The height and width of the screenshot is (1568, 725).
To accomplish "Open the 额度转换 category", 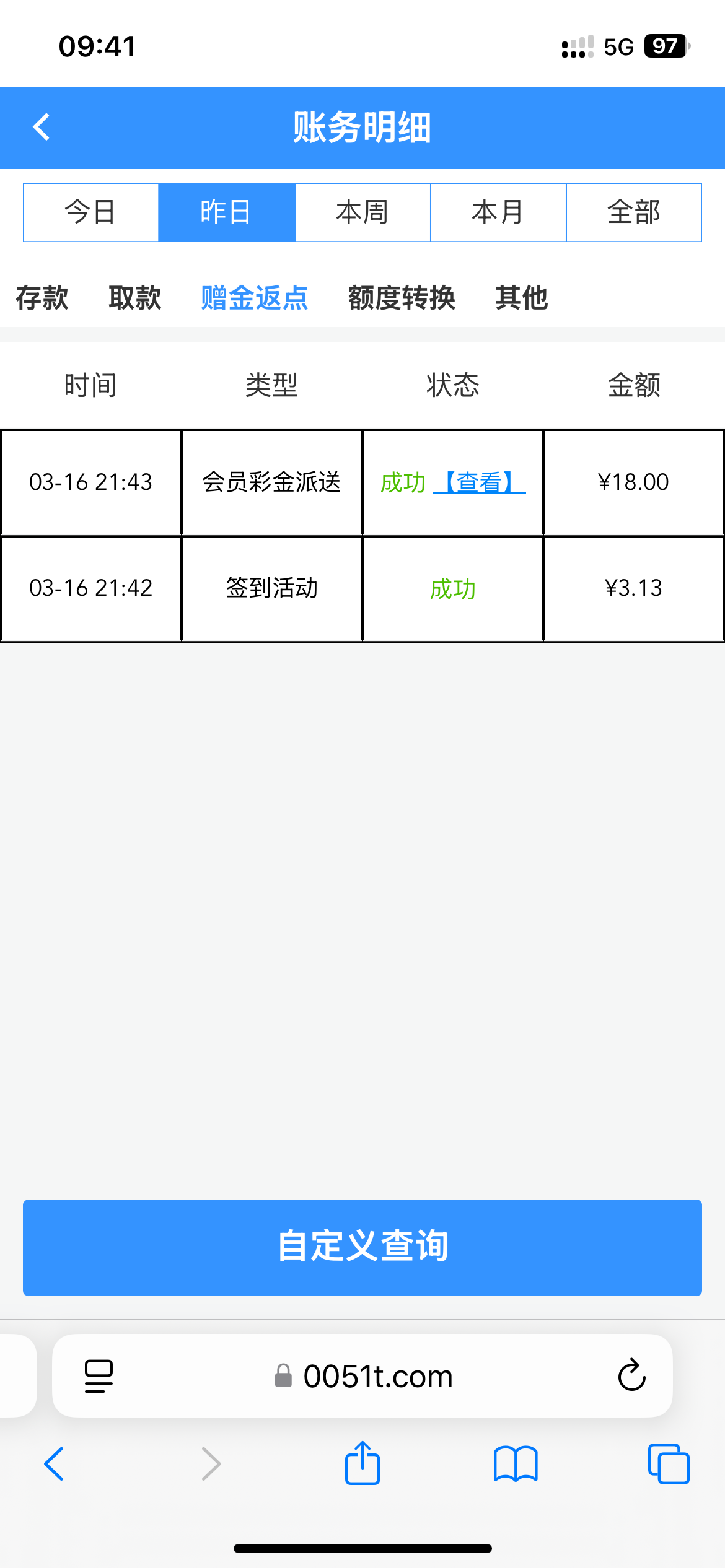I will (x=402, y=298).
